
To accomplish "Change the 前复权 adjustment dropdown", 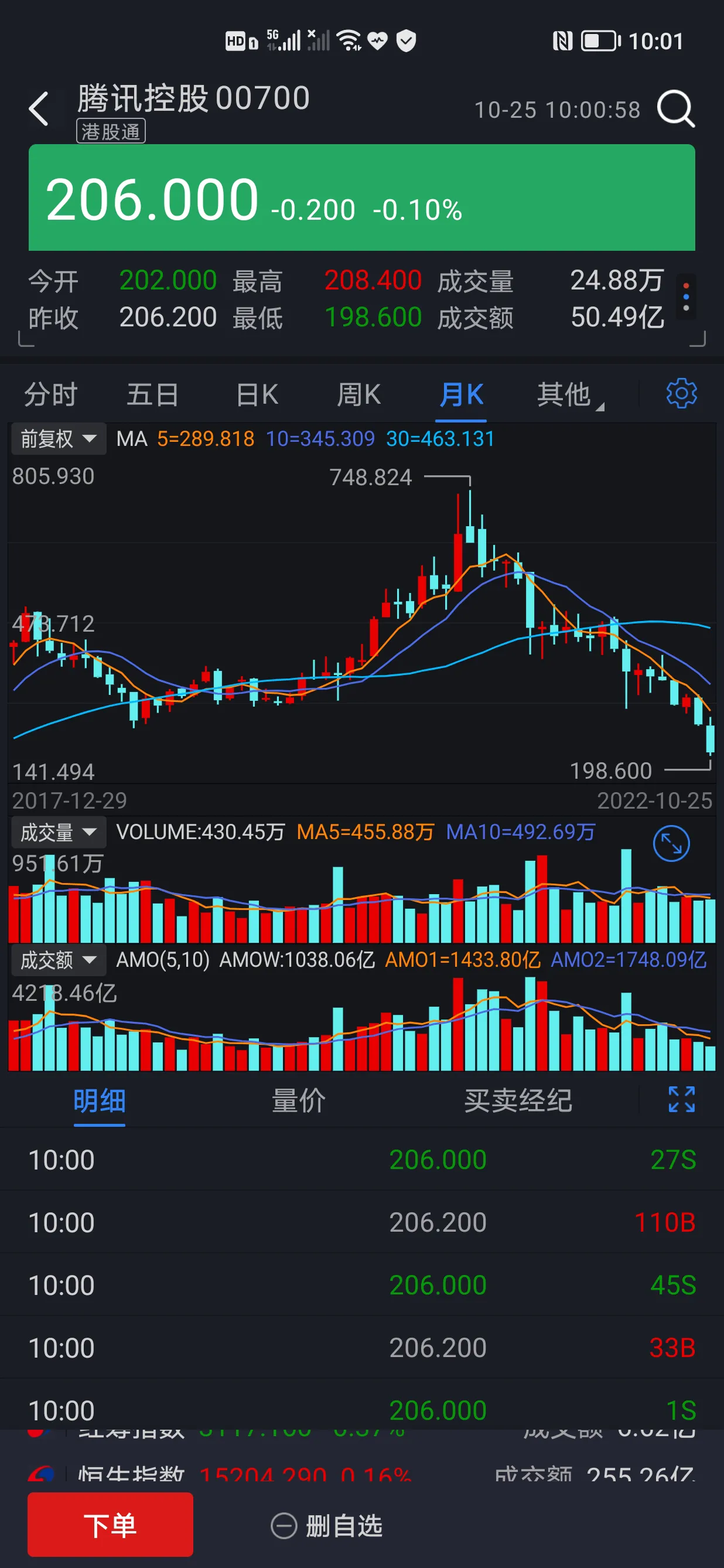I will pyautogui.click(x=59, y=438).
